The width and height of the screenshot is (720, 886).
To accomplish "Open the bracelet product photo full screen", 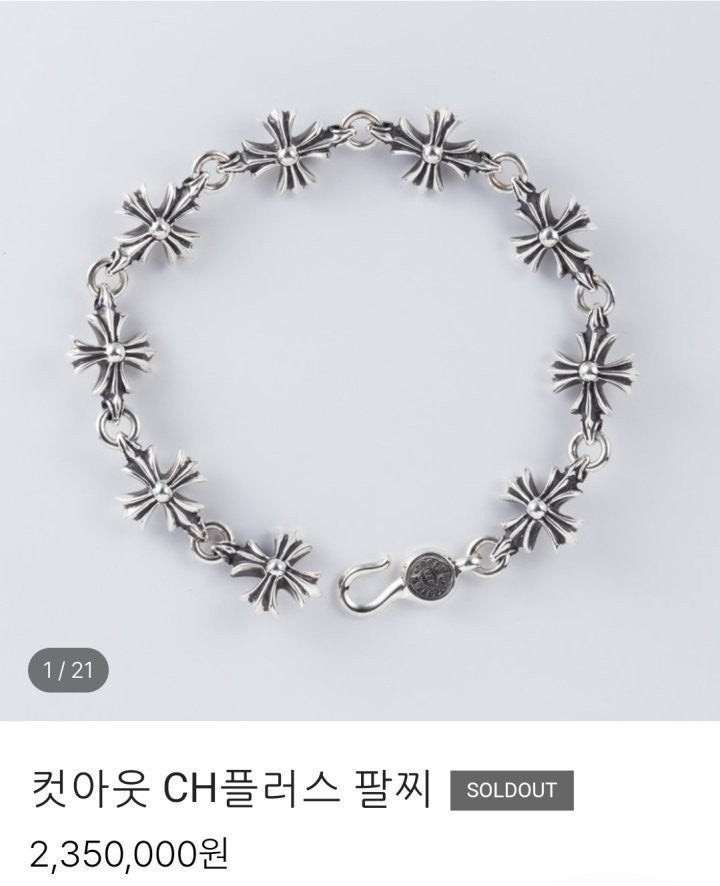I will pyautogui.click(x=360, y=360).
